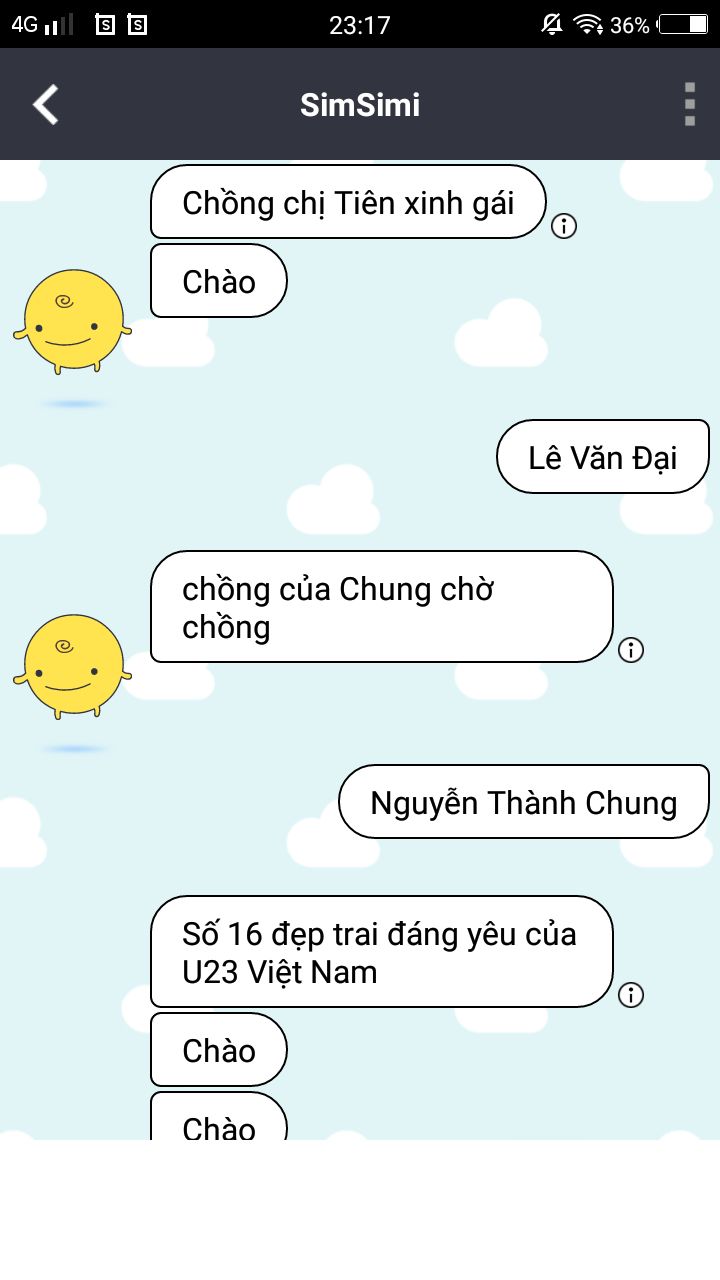720x1280 pixels.
Task: Go back using the header arrow
Action: (46, 104)
